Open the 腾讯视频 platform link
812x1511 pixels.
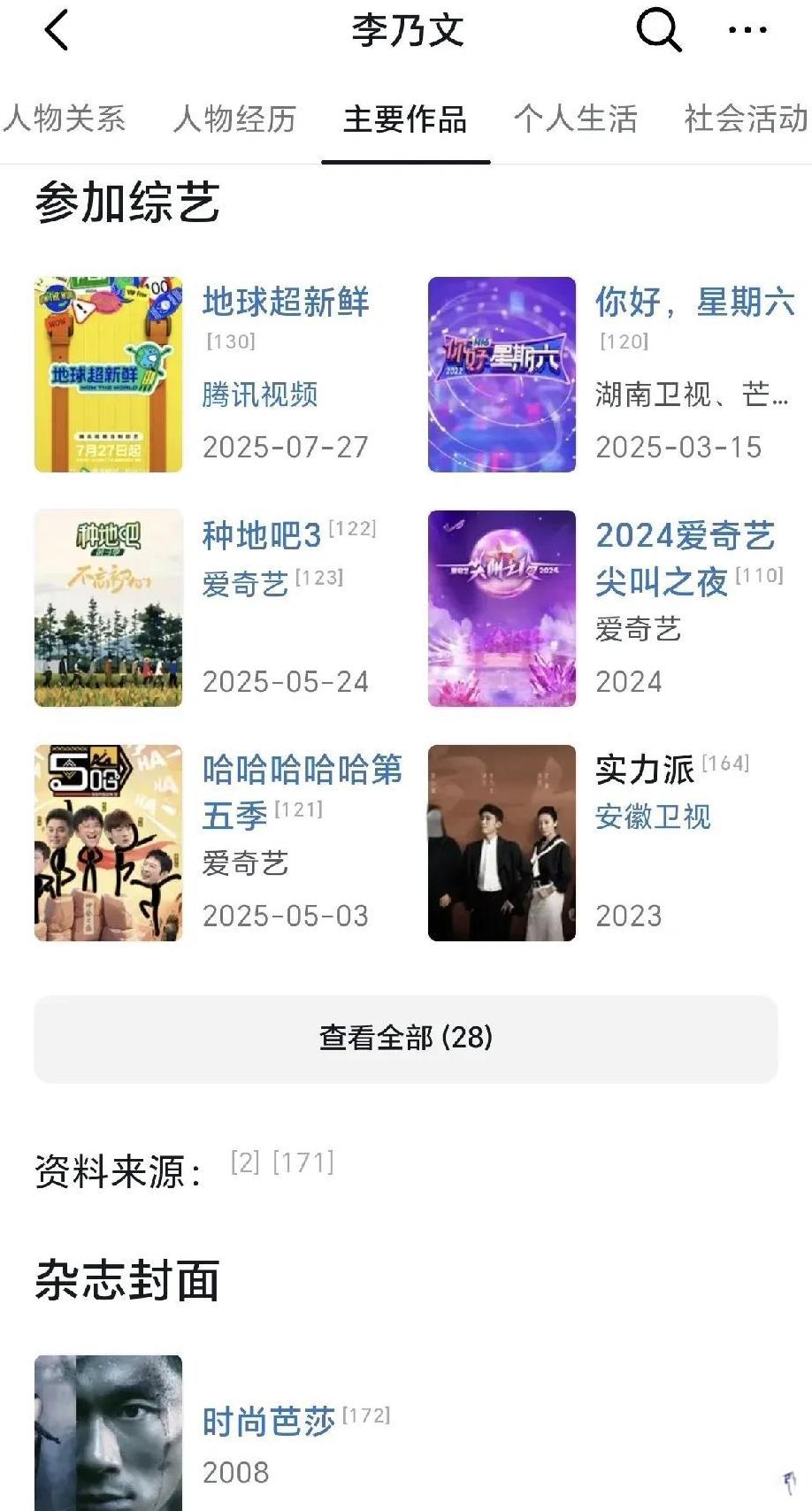pyautogui.click(x=260, y=395)
